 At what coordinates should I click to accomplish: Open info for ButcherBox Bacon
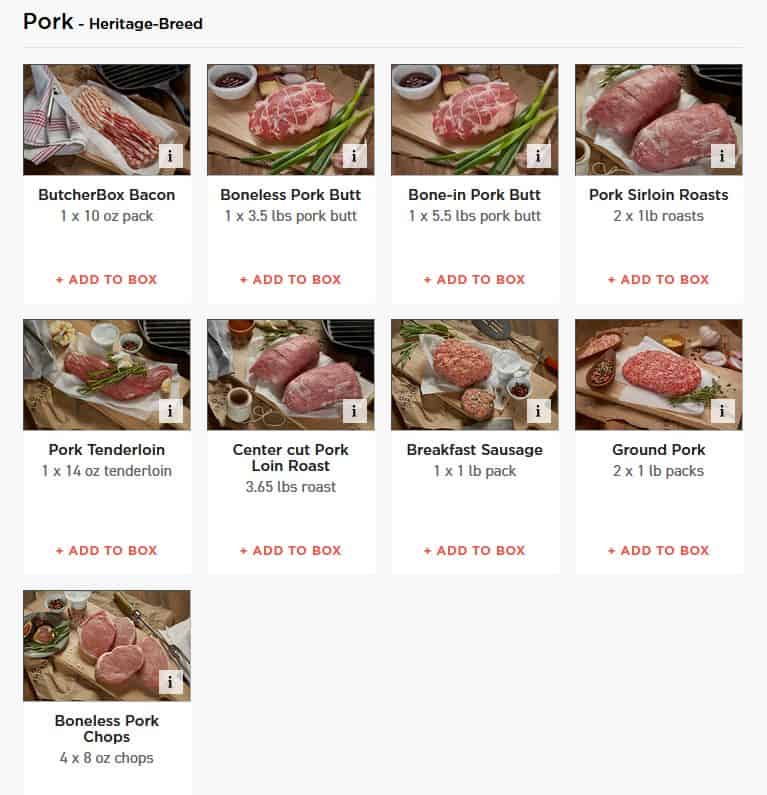(170, 156)
